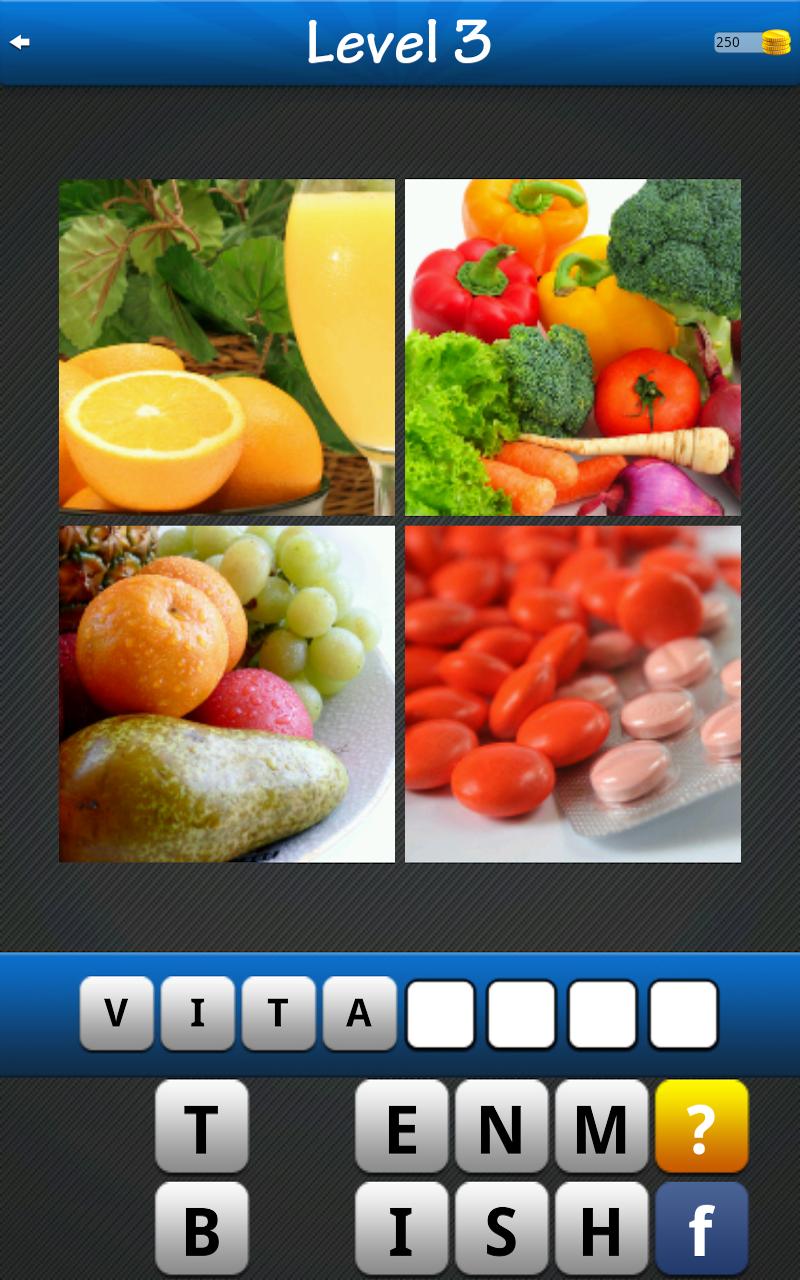The width and height of the screenshot is (800, 1280).
Task: Select the letter I from the letter bank
Action: click(x=401, y=1229)
